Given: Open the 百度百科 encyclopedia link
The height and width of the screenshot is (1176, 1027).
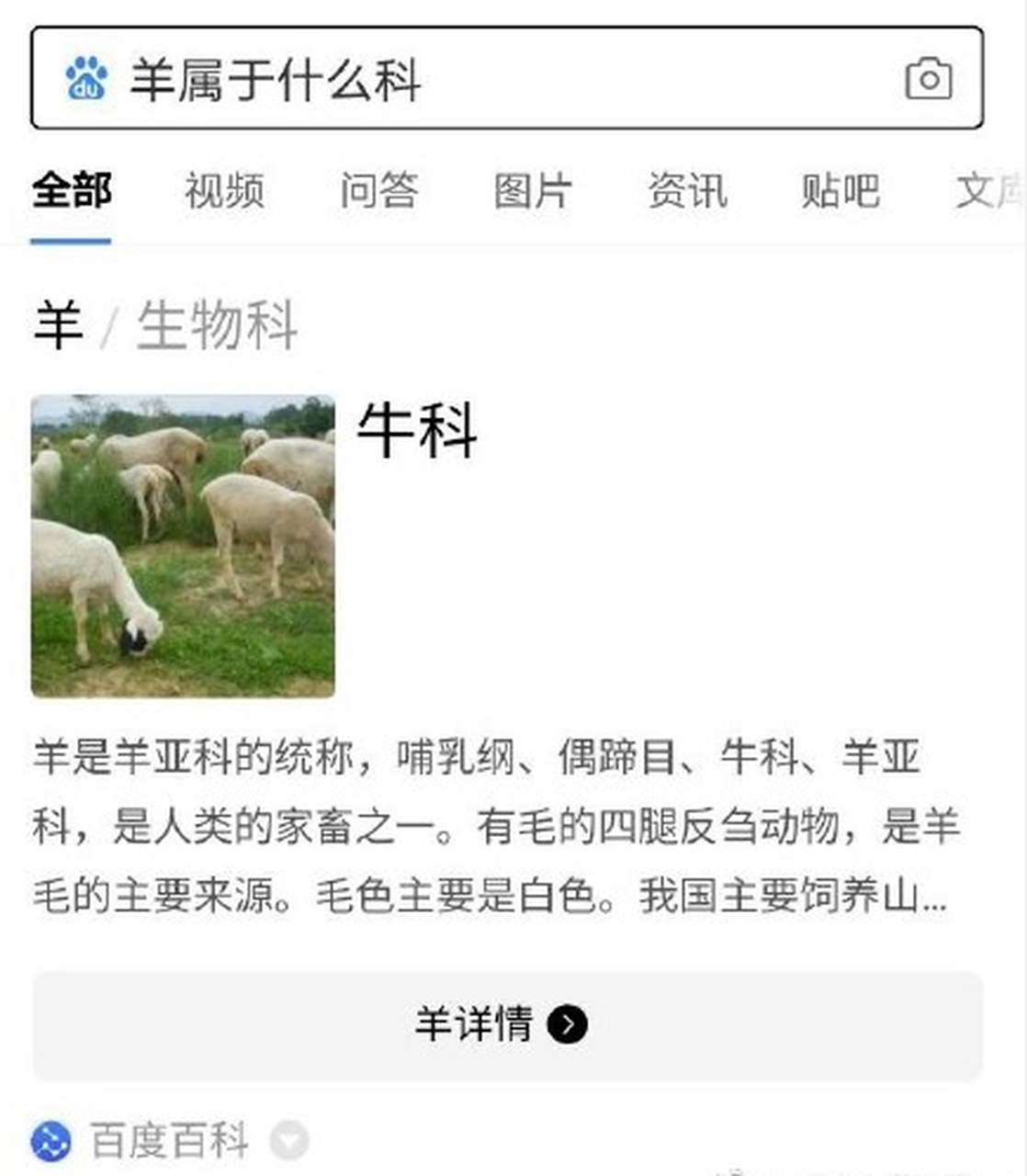Looking at the screenshot, I should click(x=170, y=1141).
